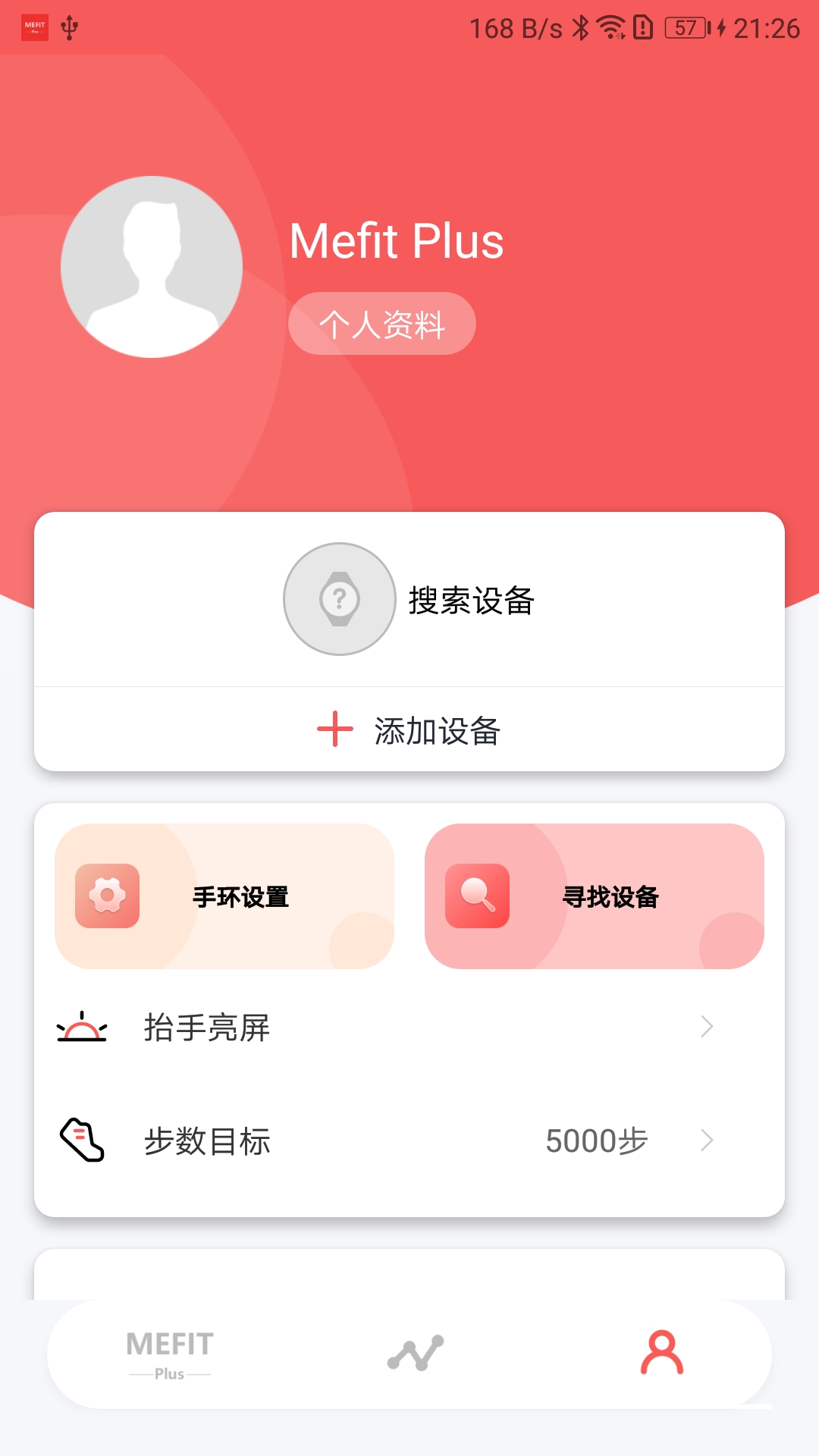Click the battery indicator showing 57
The height and width of the screenshot is (1456, 819).
tap(679, 25)
